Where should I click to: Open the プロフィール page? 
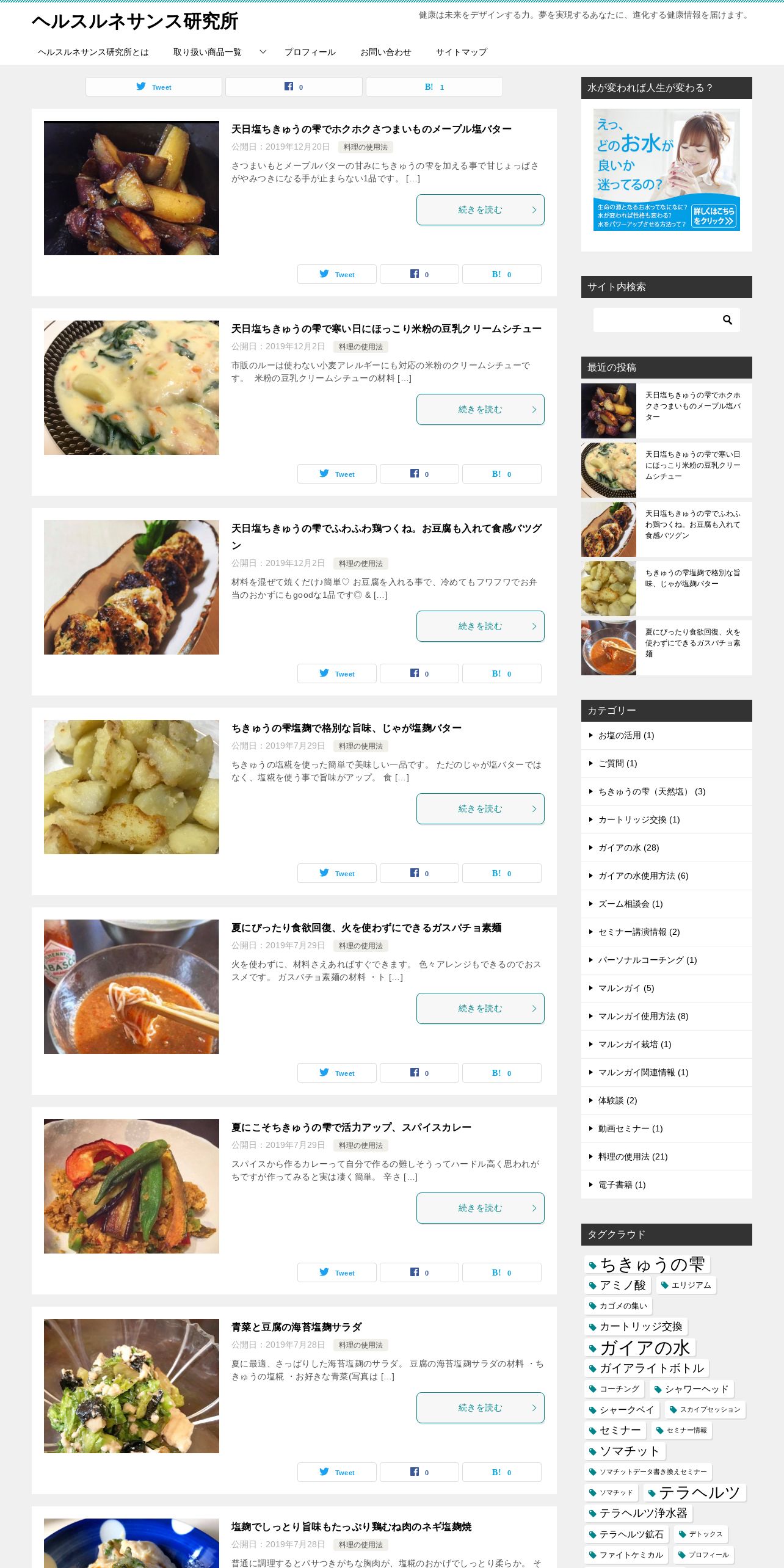[310, 52]
